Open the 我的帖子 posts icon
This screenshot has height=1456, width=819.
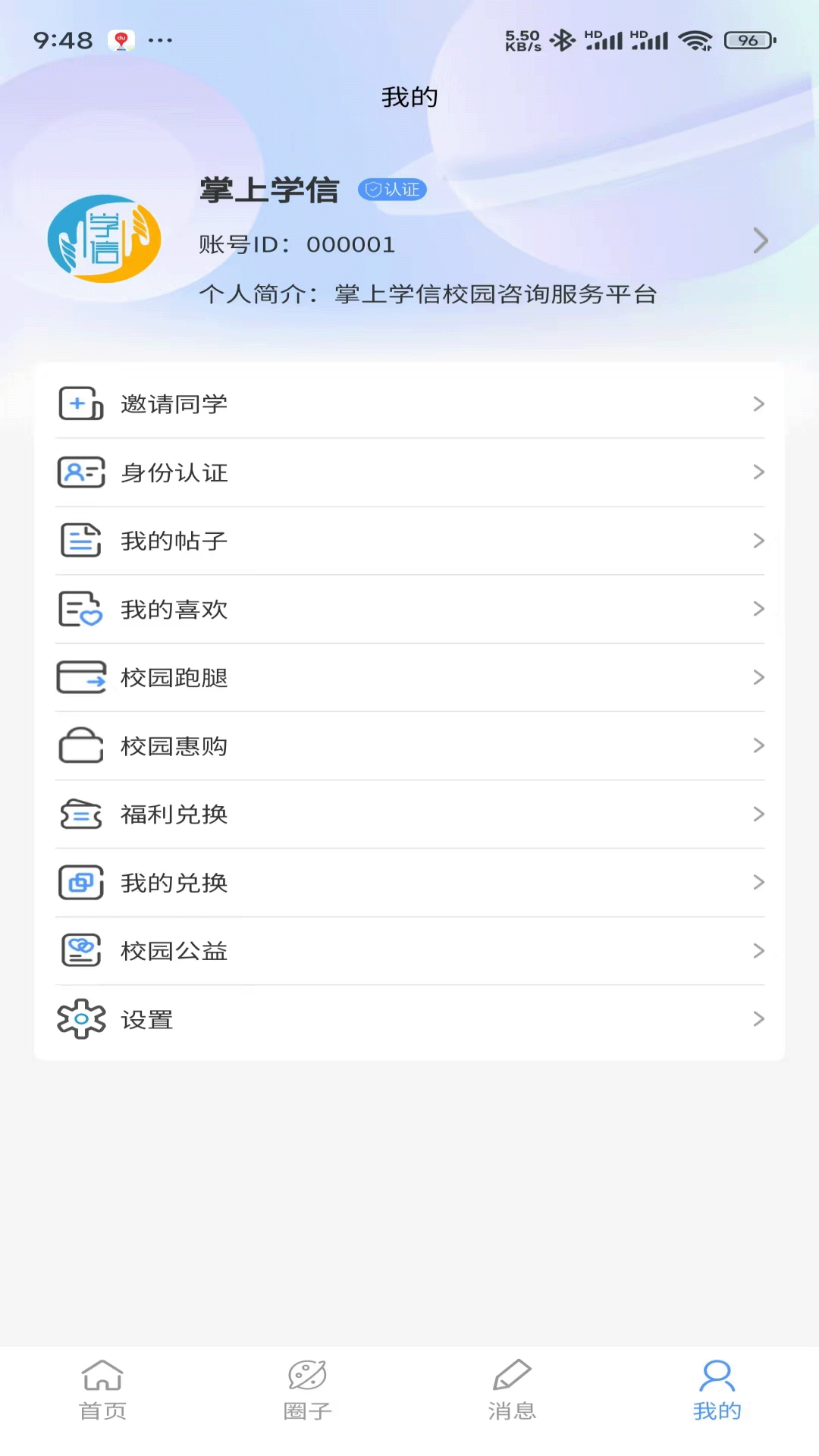[x=80, y=541]
